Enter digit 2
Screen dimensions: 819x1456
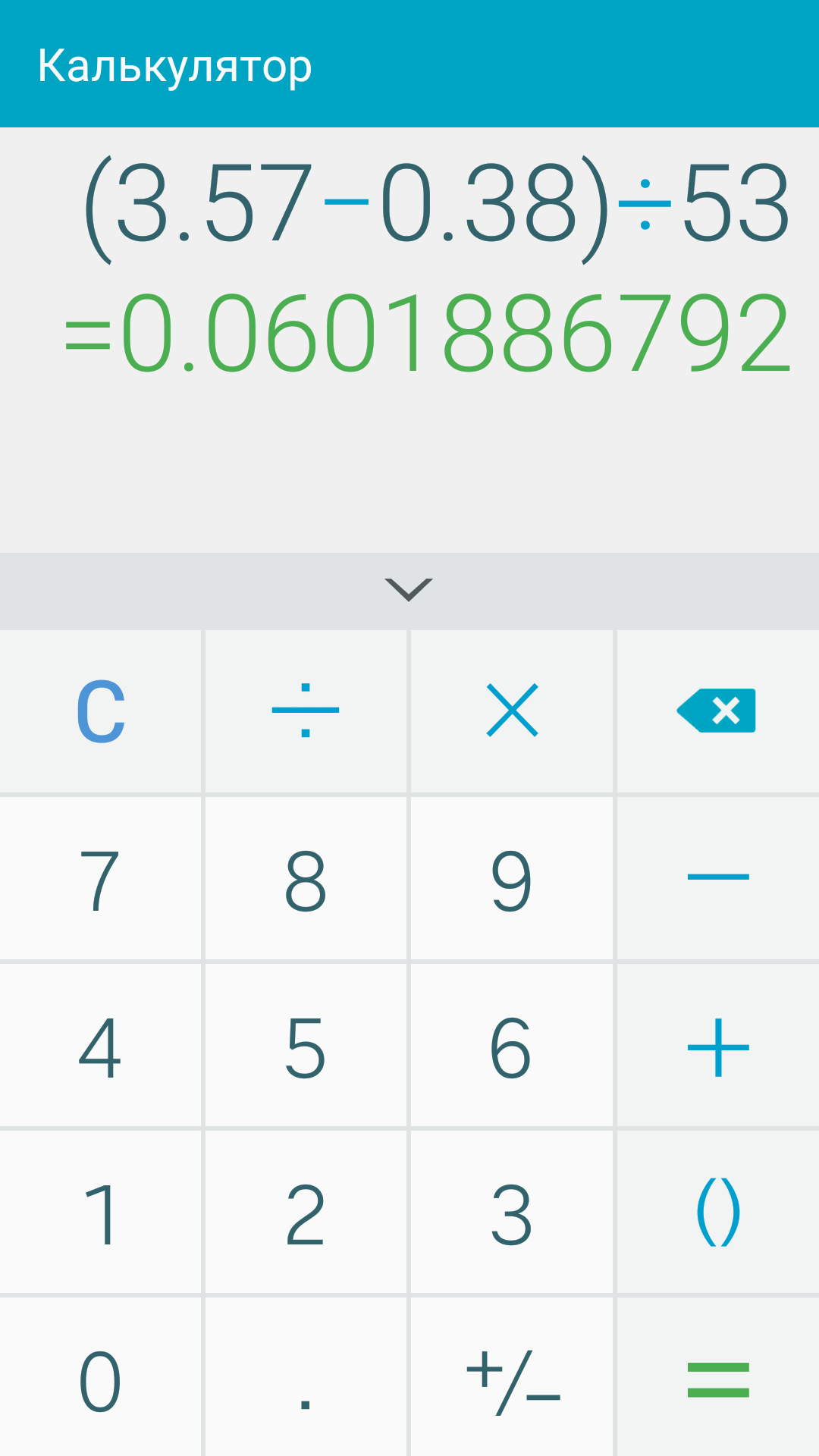click(306, 1213)
